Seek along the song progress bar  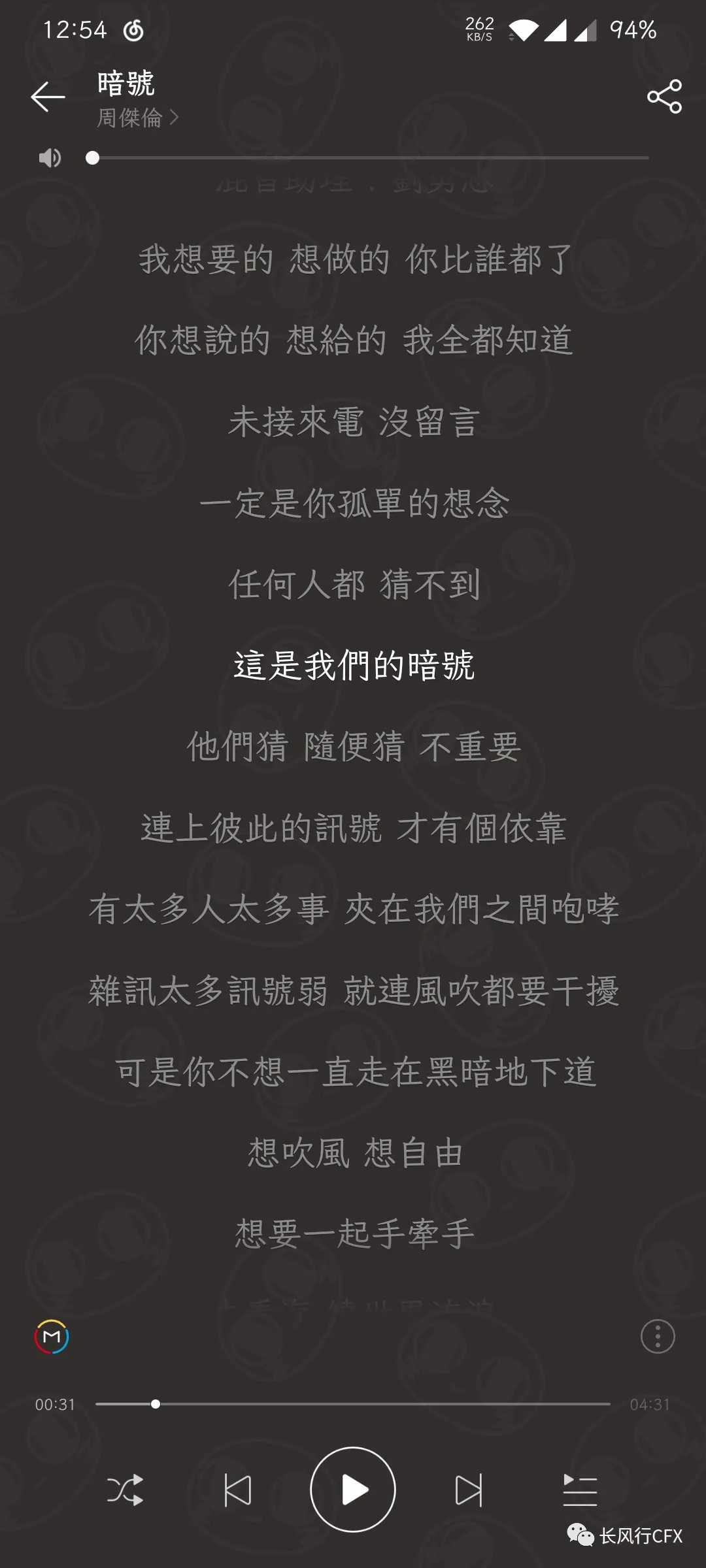pos(353,1404)
